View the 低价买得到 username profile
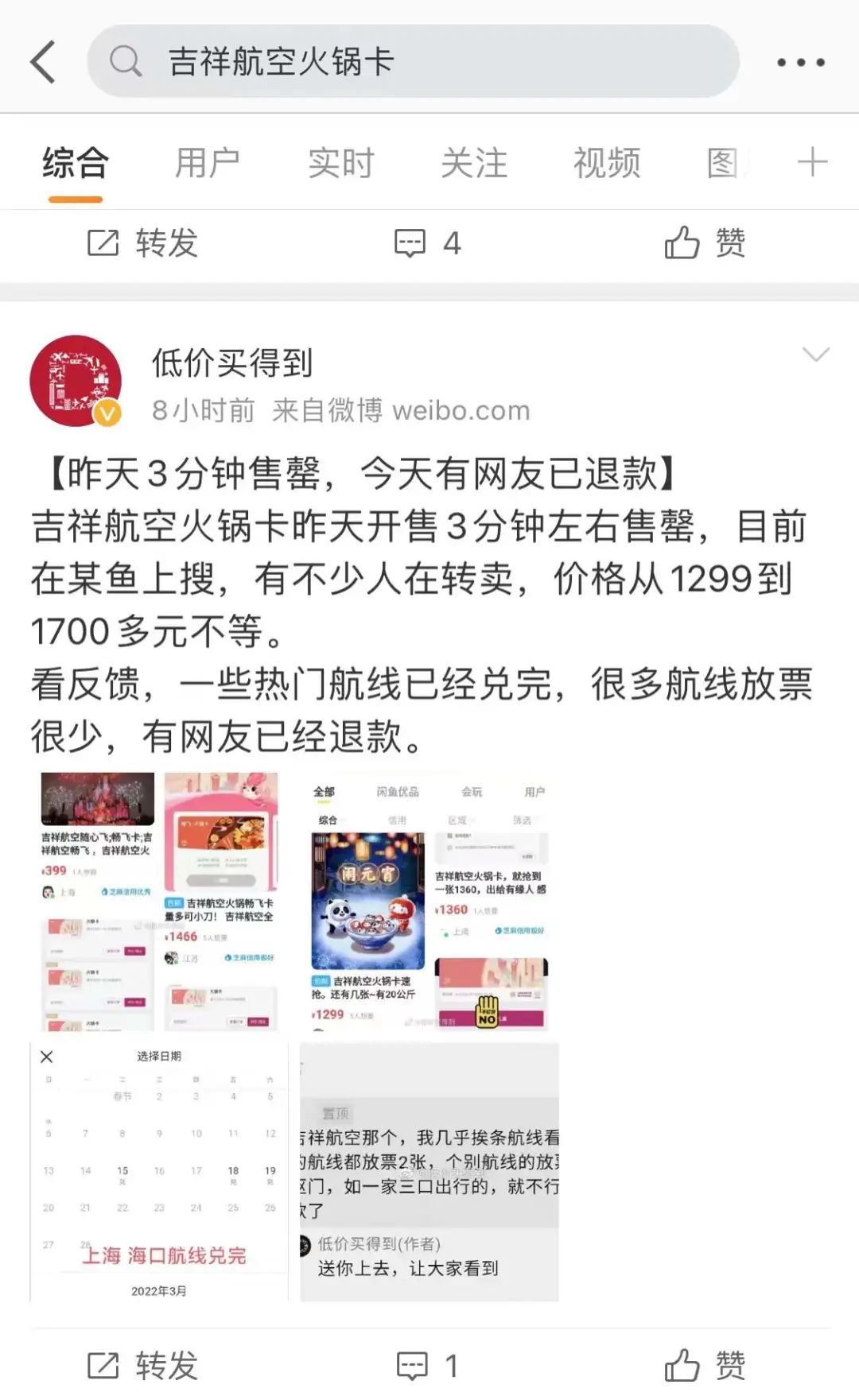859x1400 pixels. point(231,363)
